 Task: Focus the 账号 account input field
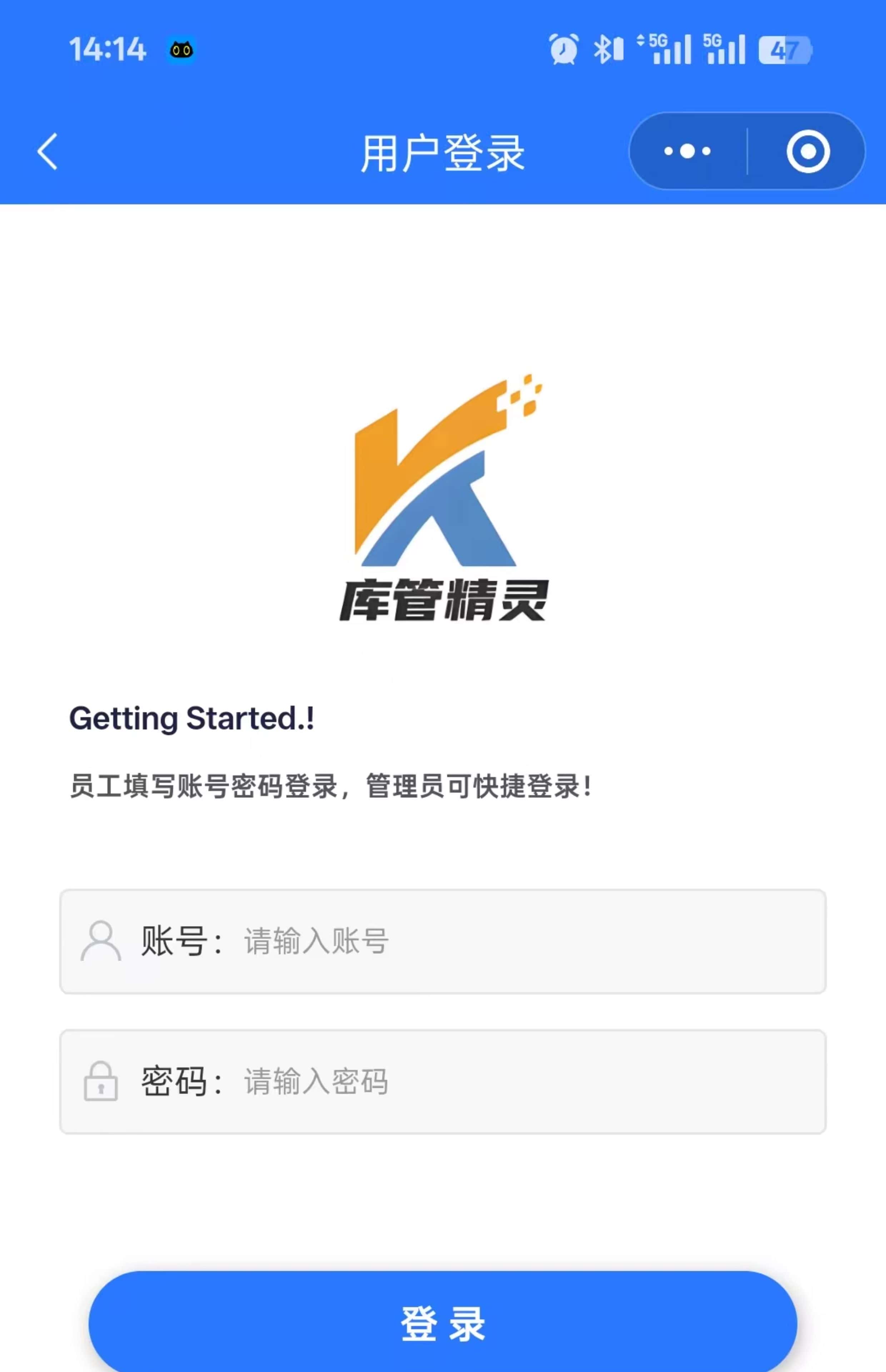click(x=518, y=942)
